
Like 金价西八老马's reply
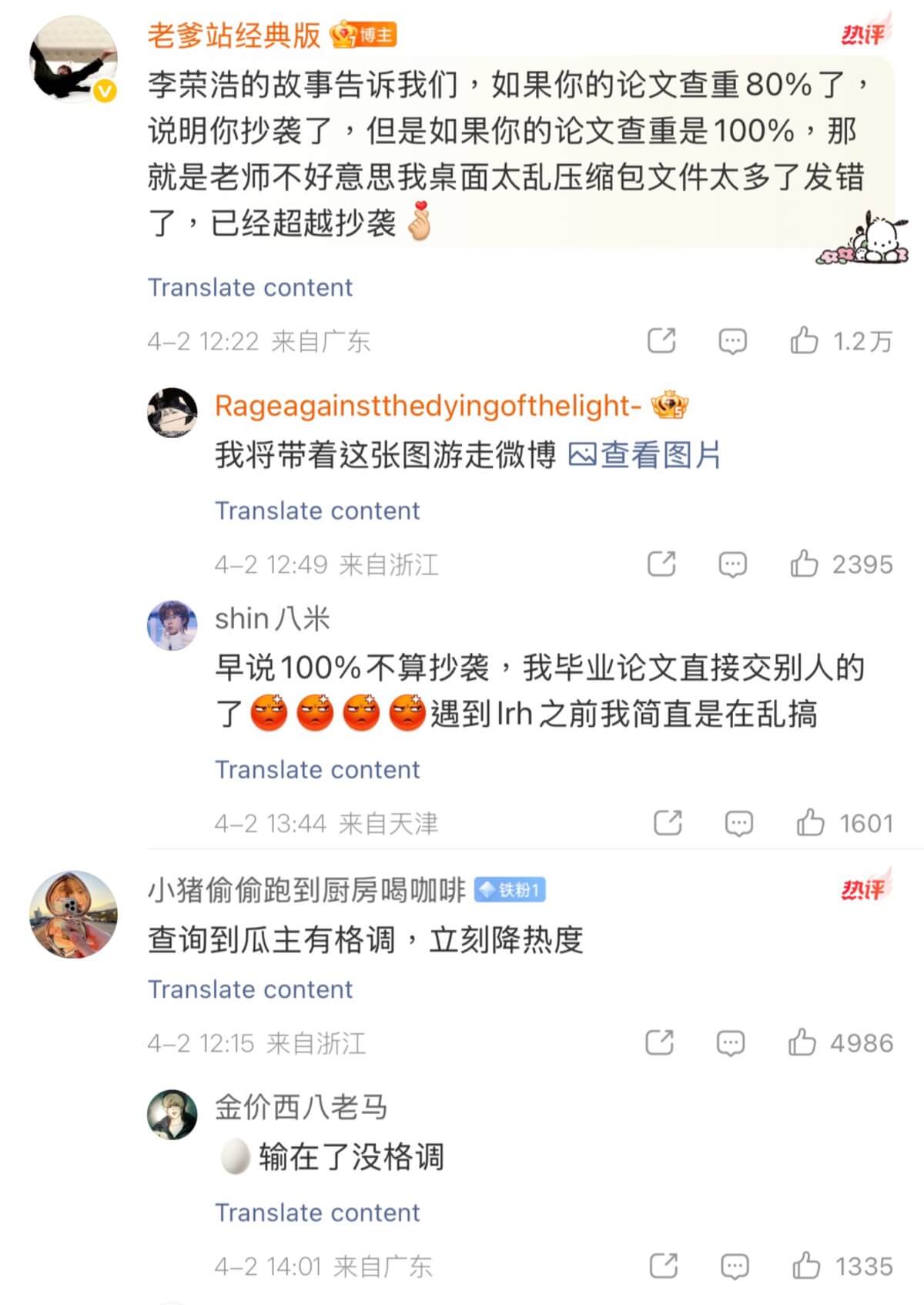[806, 1266]
